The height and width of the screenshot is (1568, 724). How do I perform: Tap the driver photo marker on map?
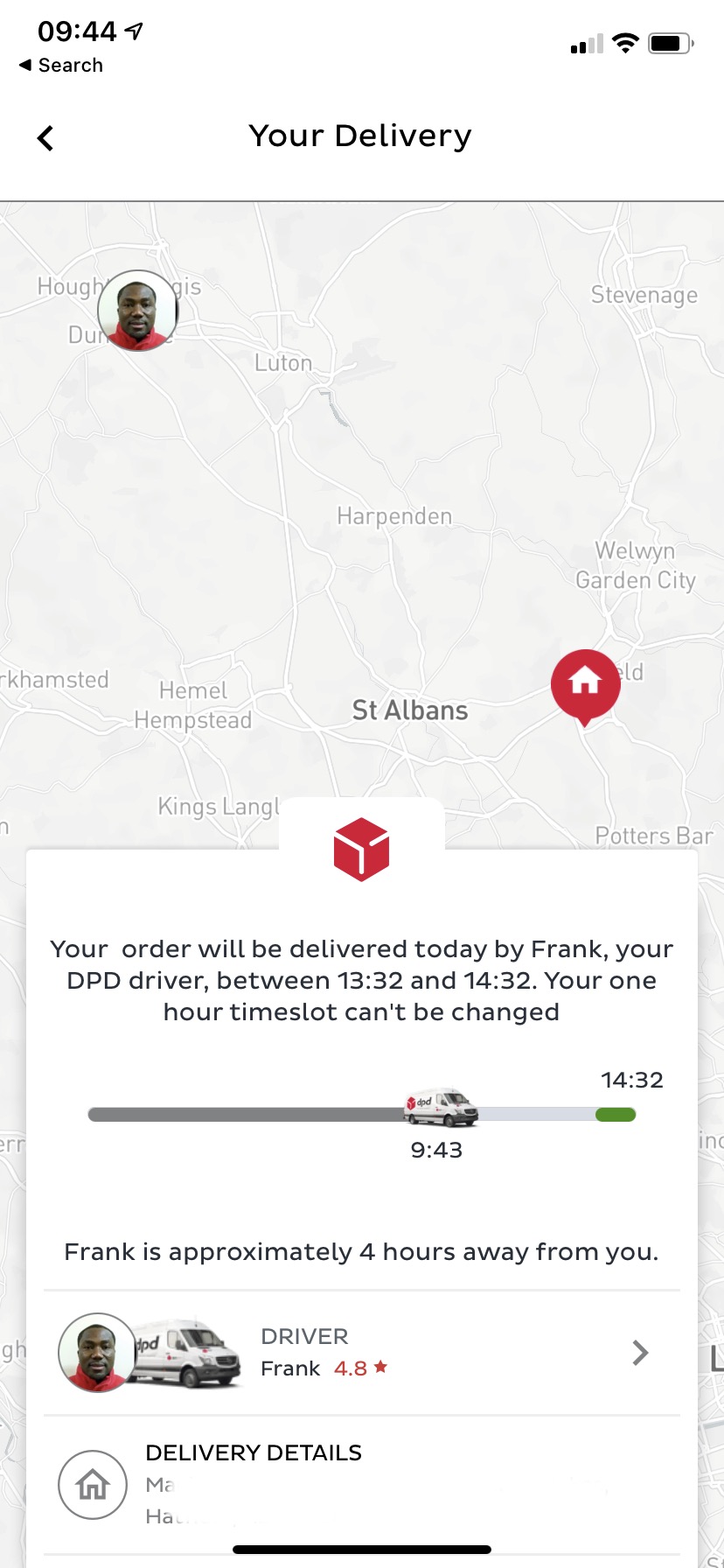[x=137, y=311]
